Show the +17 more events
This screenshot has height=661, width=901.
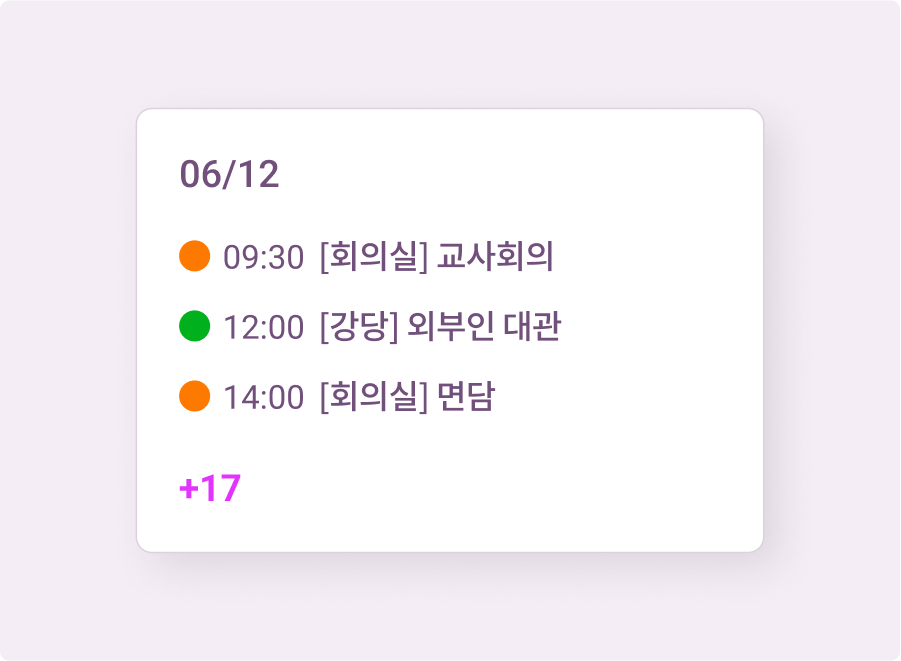(210, 489)
